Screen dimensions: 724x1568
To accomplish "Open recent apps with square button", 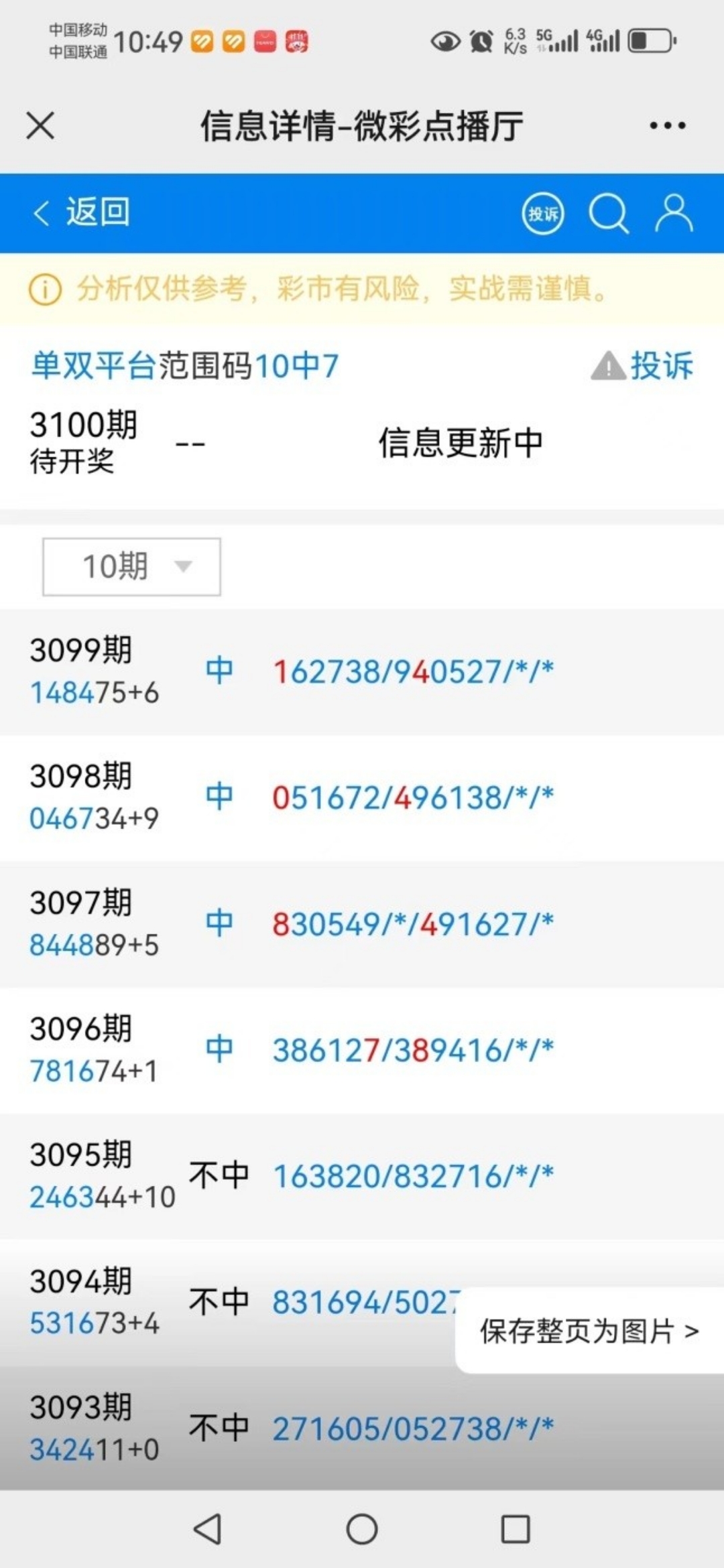I will 516,1529.
